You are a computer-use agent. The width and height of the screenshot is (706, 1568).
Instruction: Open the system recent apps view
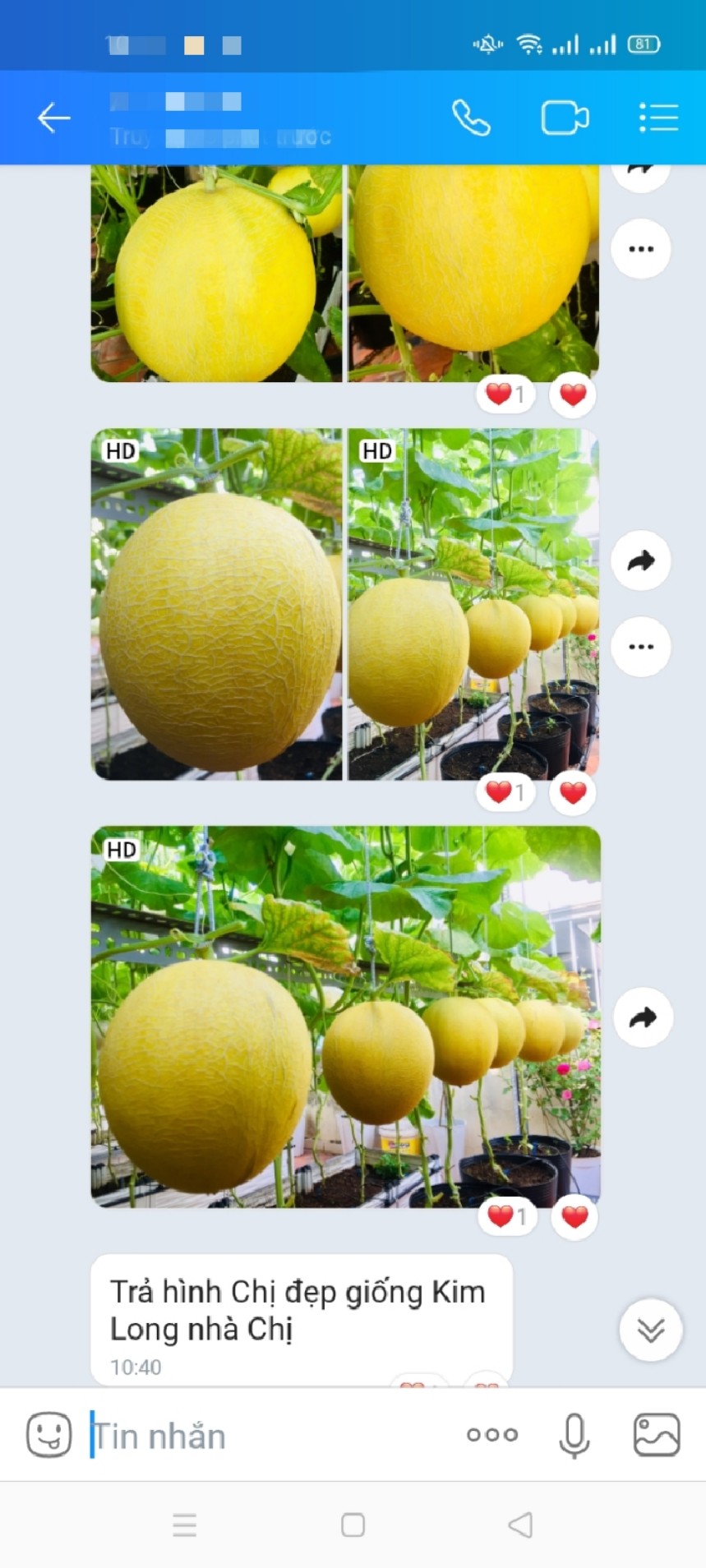click(185, 1525)
